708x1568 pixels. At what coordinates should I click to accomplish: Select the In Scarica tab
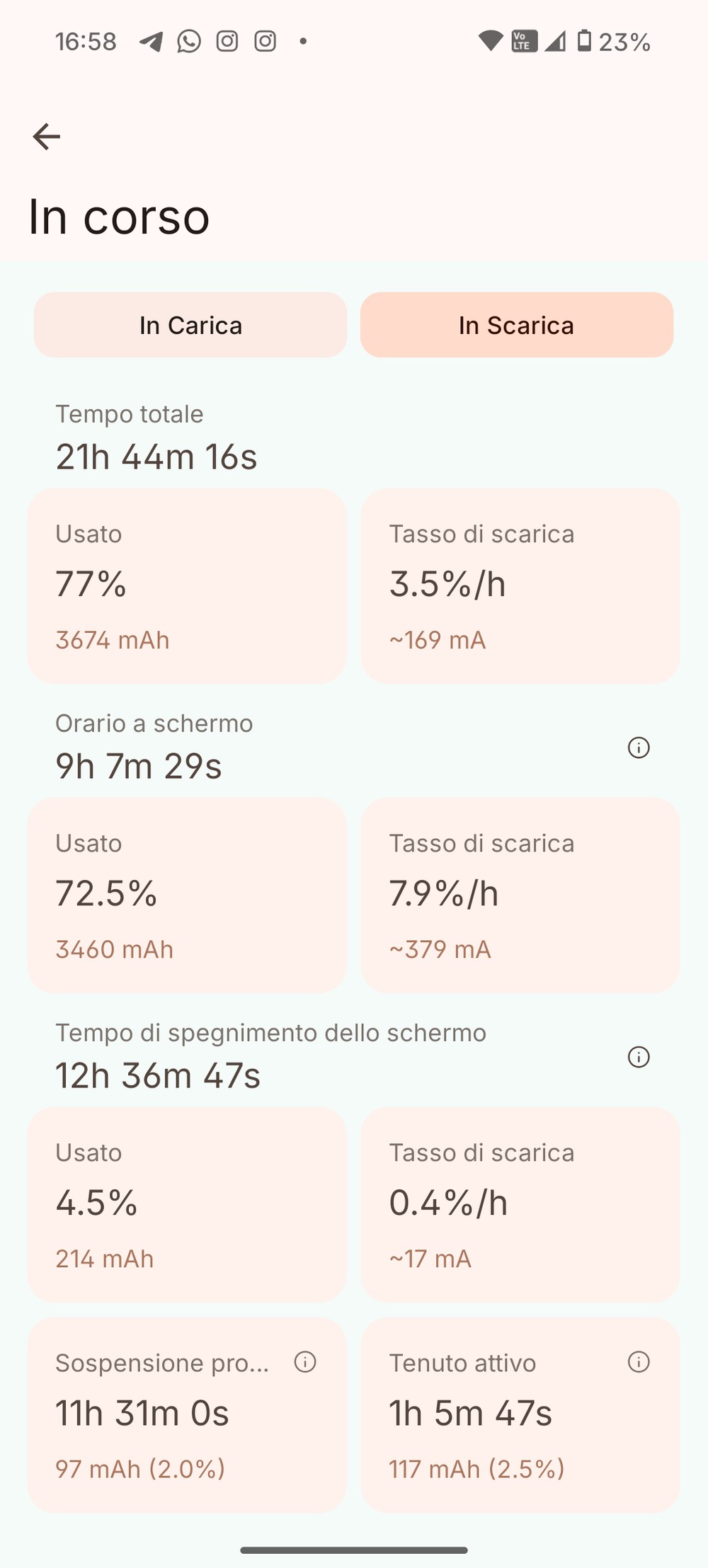(516, 325)
